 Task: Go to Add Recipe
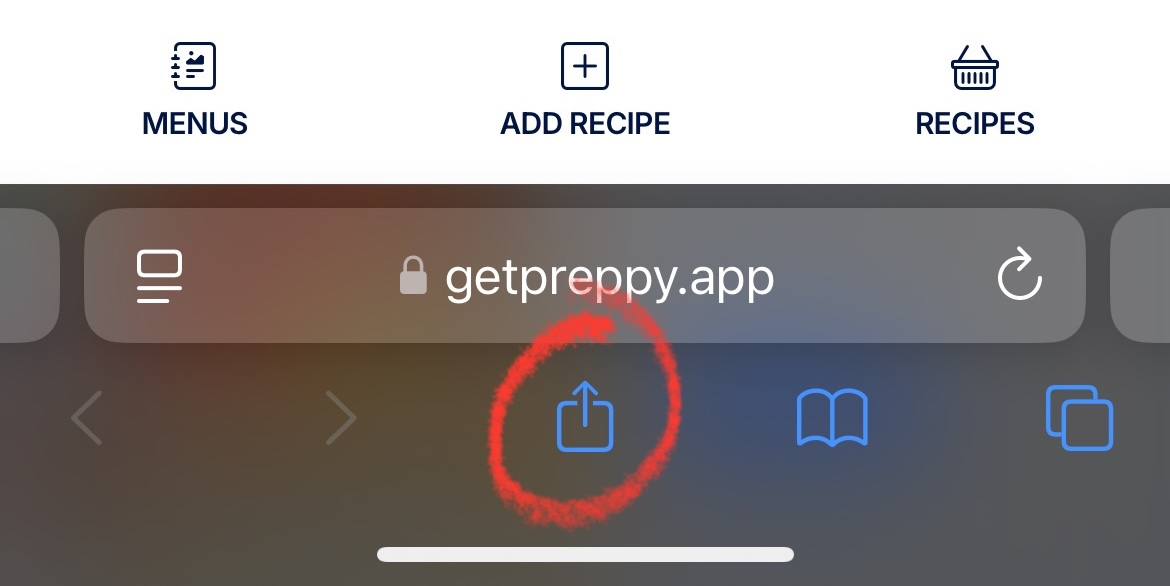tap(585, 92)
